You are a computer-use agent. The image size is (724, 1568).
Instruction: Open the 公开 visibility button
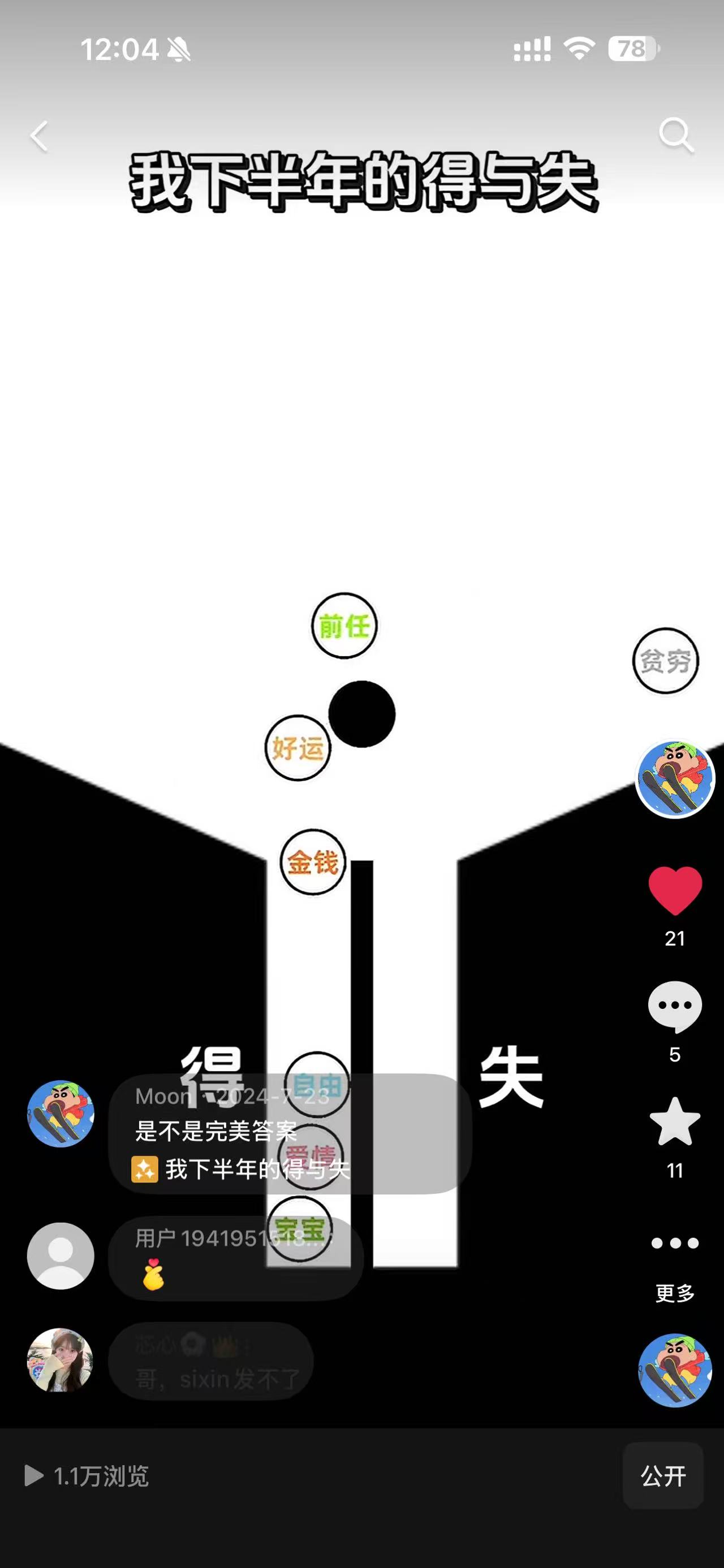click(x=662, y=1475)
